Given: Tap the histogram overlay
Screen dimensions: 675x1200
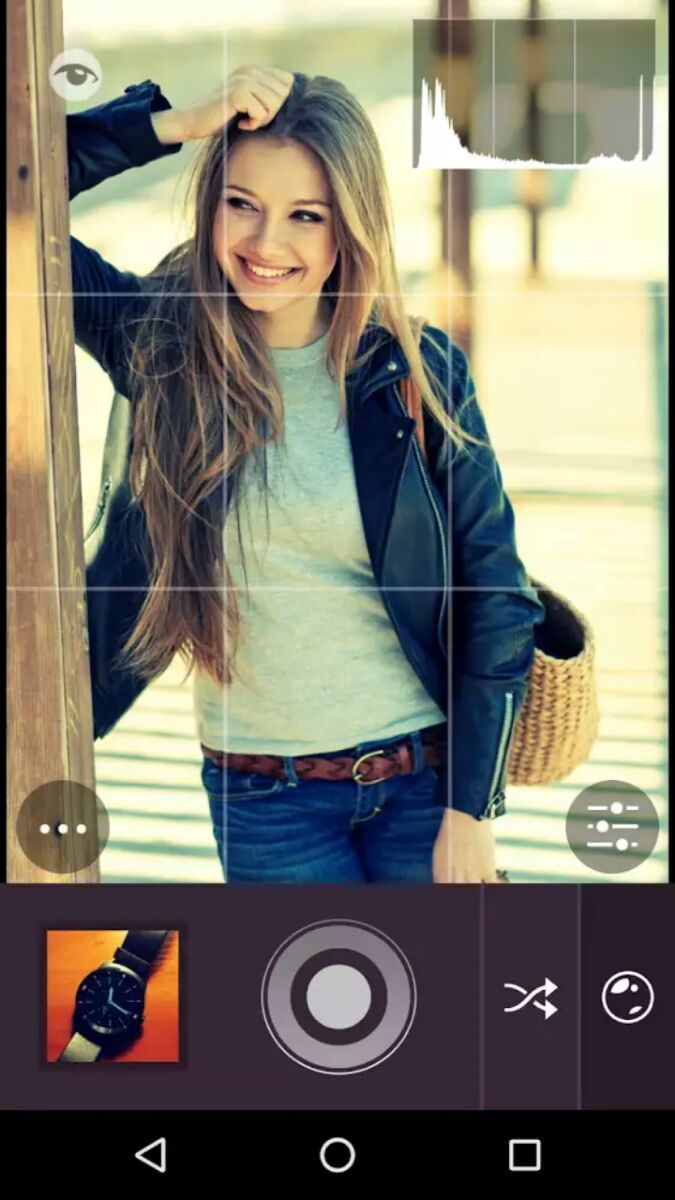Looking at the screenshot, I should click(535, 93).
